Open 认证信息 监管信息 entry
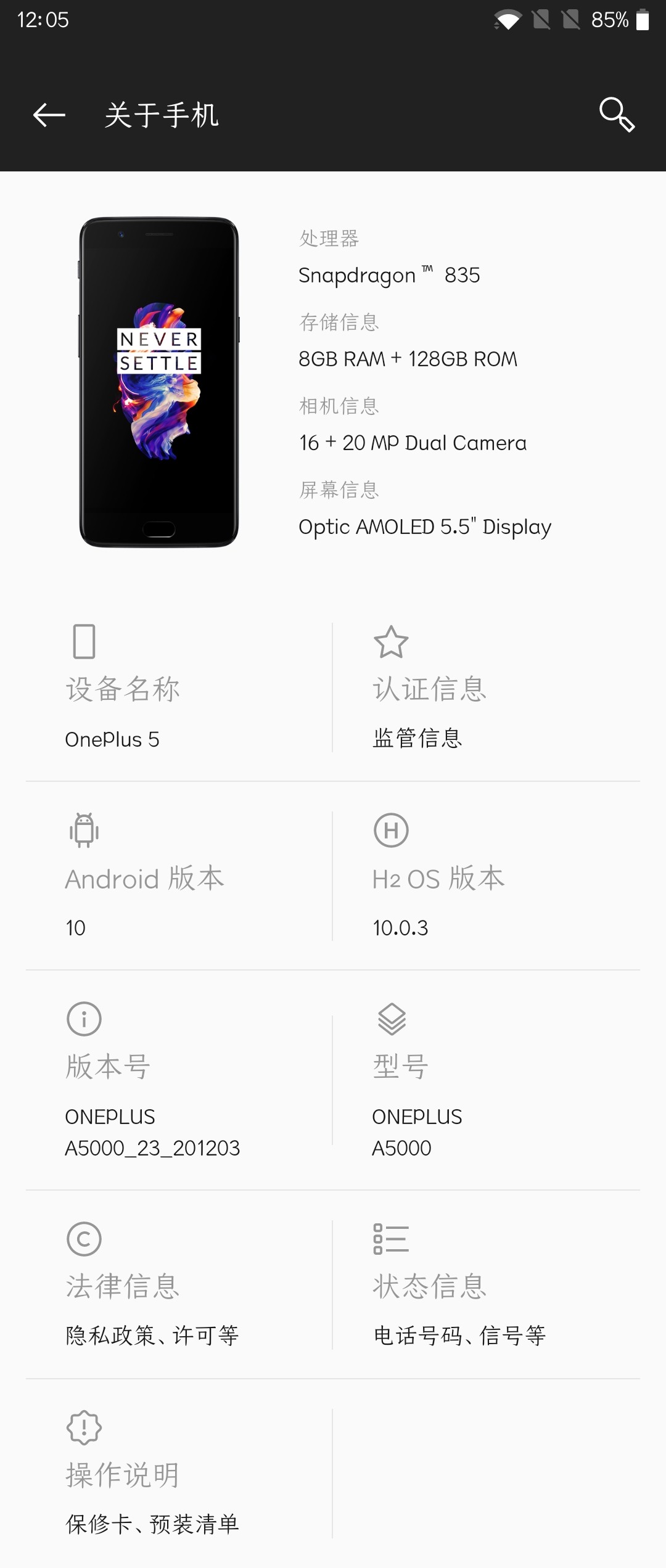This screenshot has width=666, height=1568. (486, 688)
